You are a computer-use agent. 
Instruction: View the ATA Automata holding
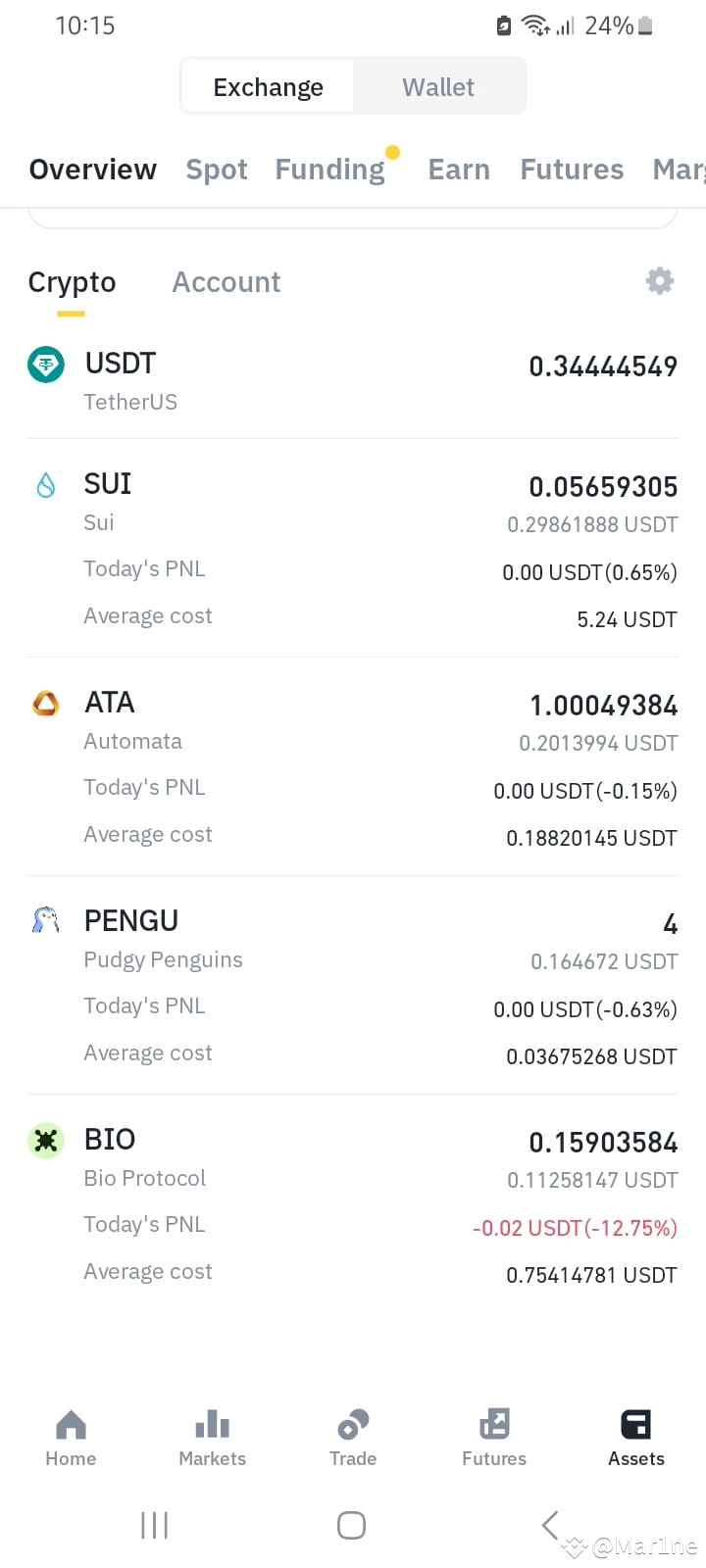353,767
